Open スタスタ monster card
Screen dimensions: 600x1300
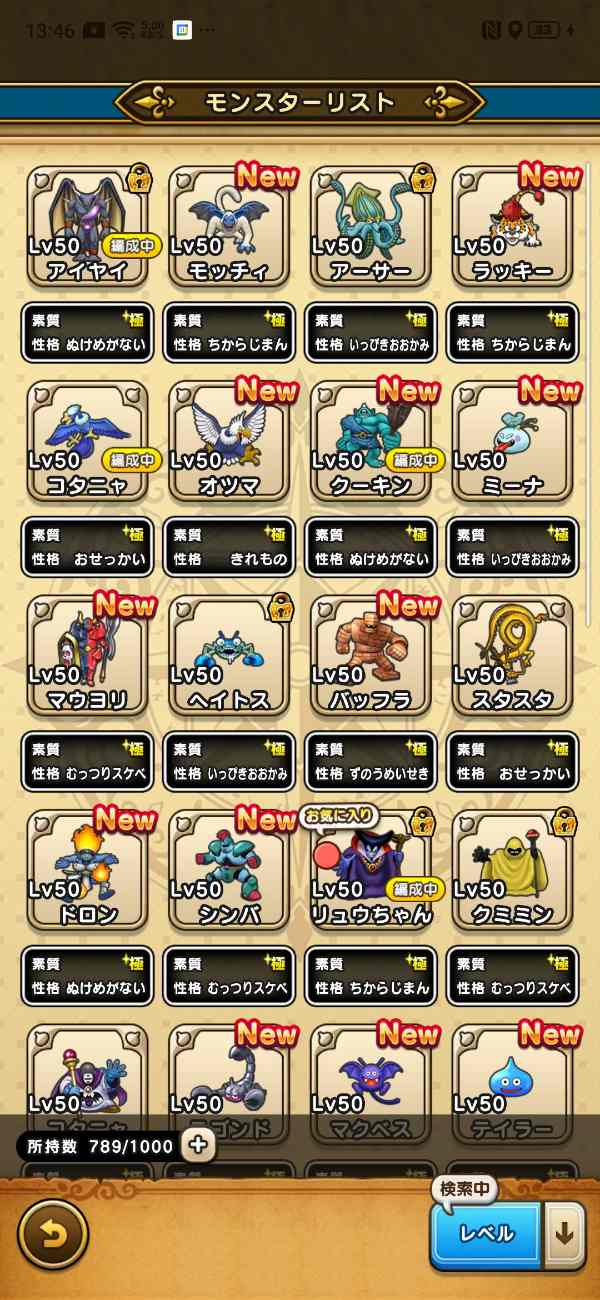tap(512, 655)
